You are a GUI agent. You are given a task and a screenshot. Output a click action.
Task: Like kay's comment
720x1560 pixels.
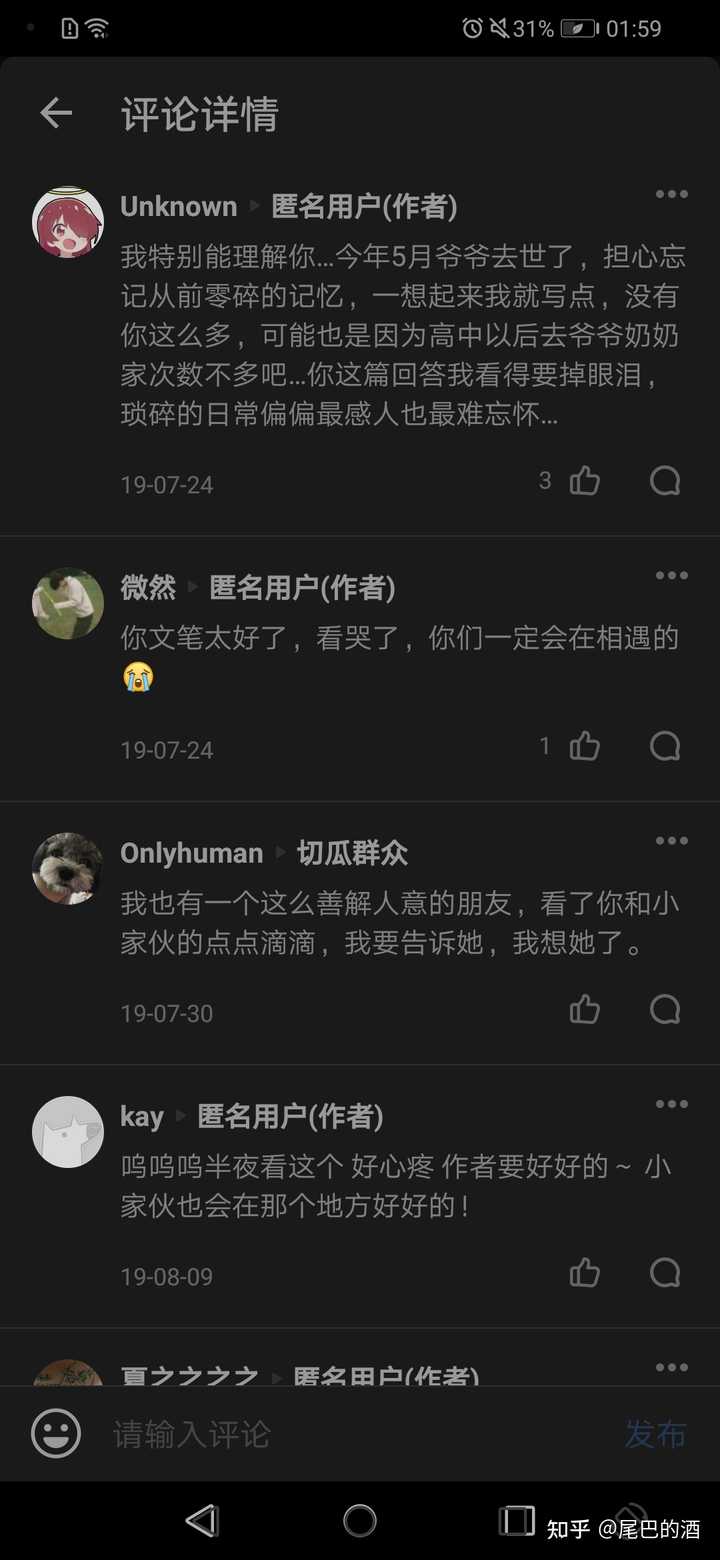pyautogui.click(x=585, y=1273)
